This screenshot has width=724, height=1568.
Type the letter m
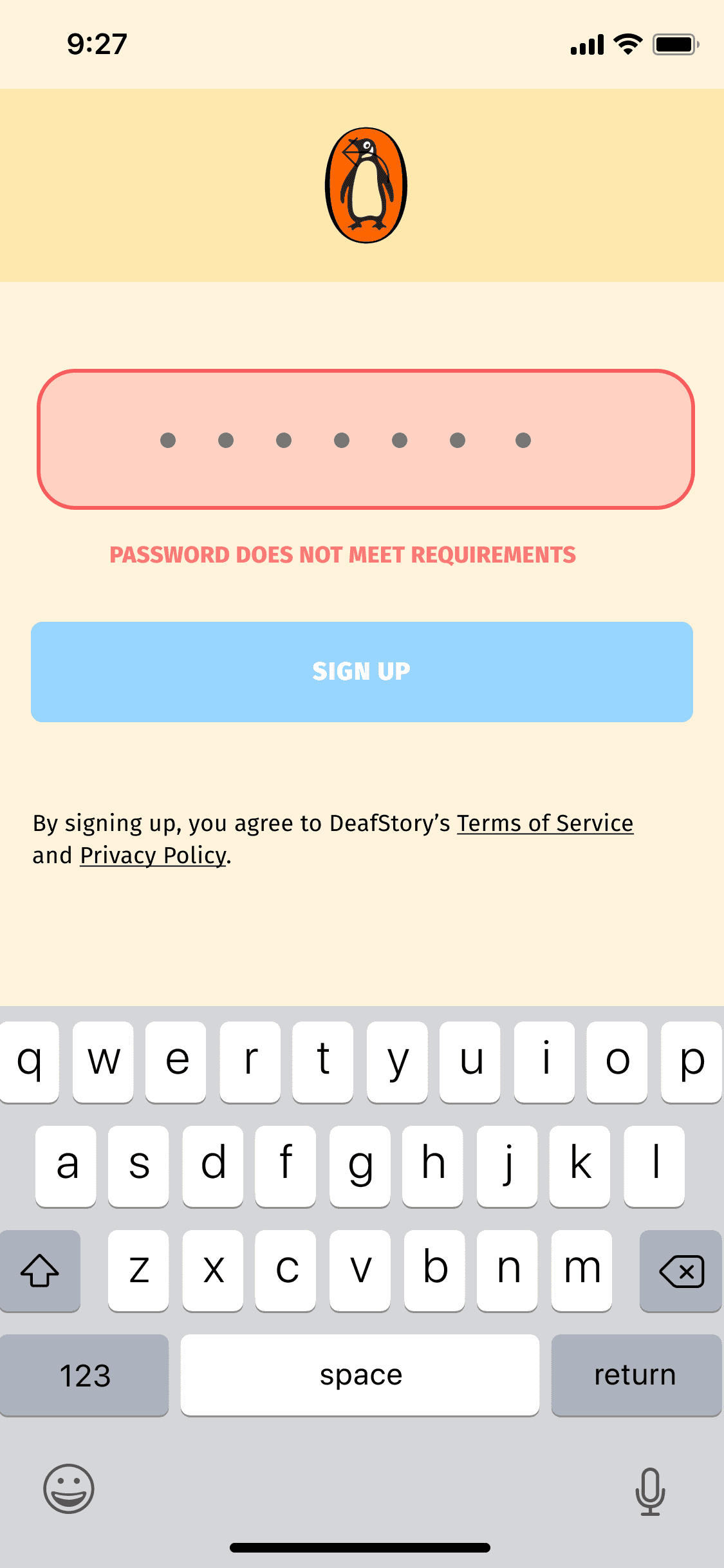pos(581,1270)
